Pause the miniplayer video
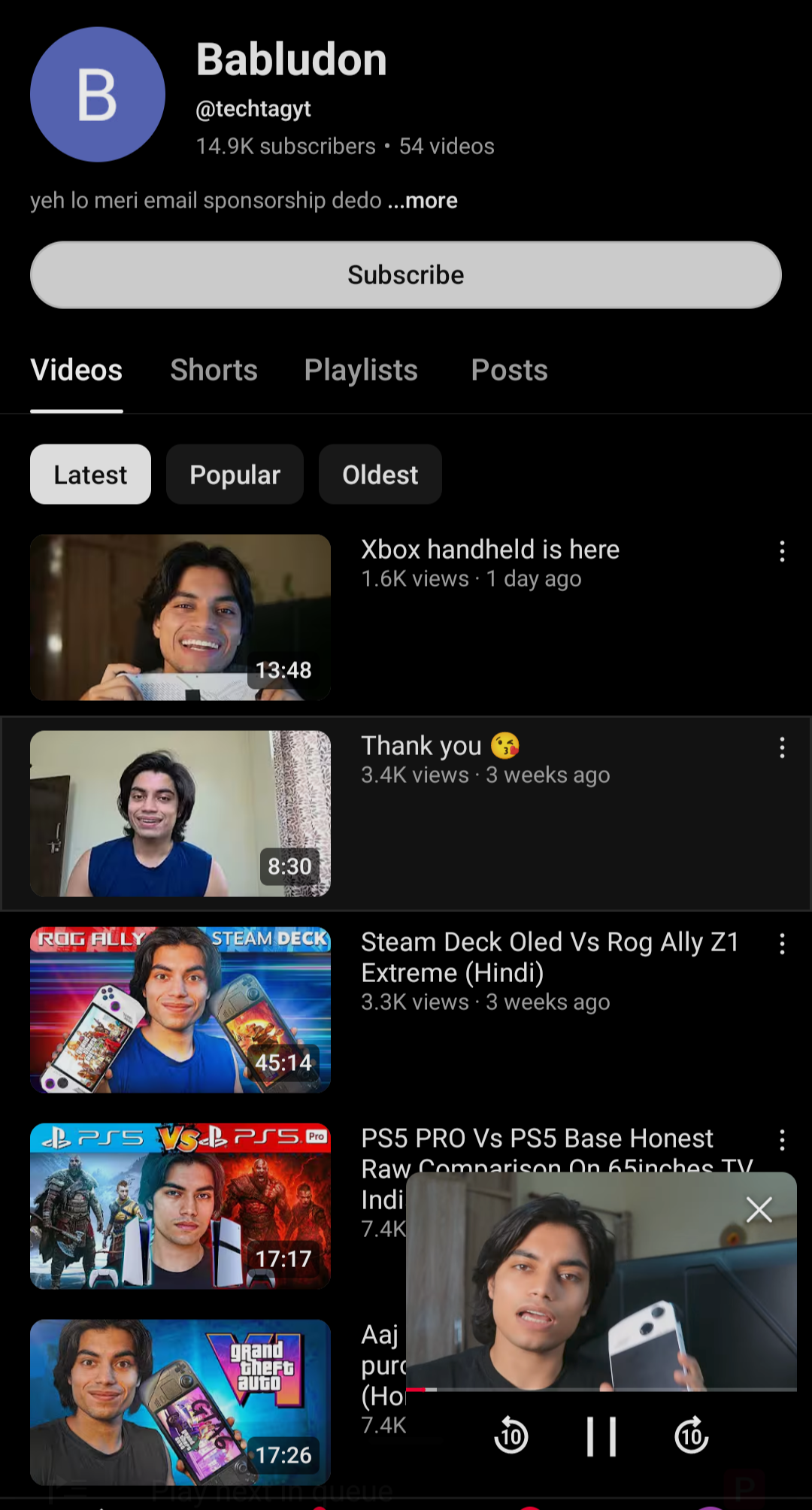The width and height of the screenshot is (812, 1510). click(601, 1436)
